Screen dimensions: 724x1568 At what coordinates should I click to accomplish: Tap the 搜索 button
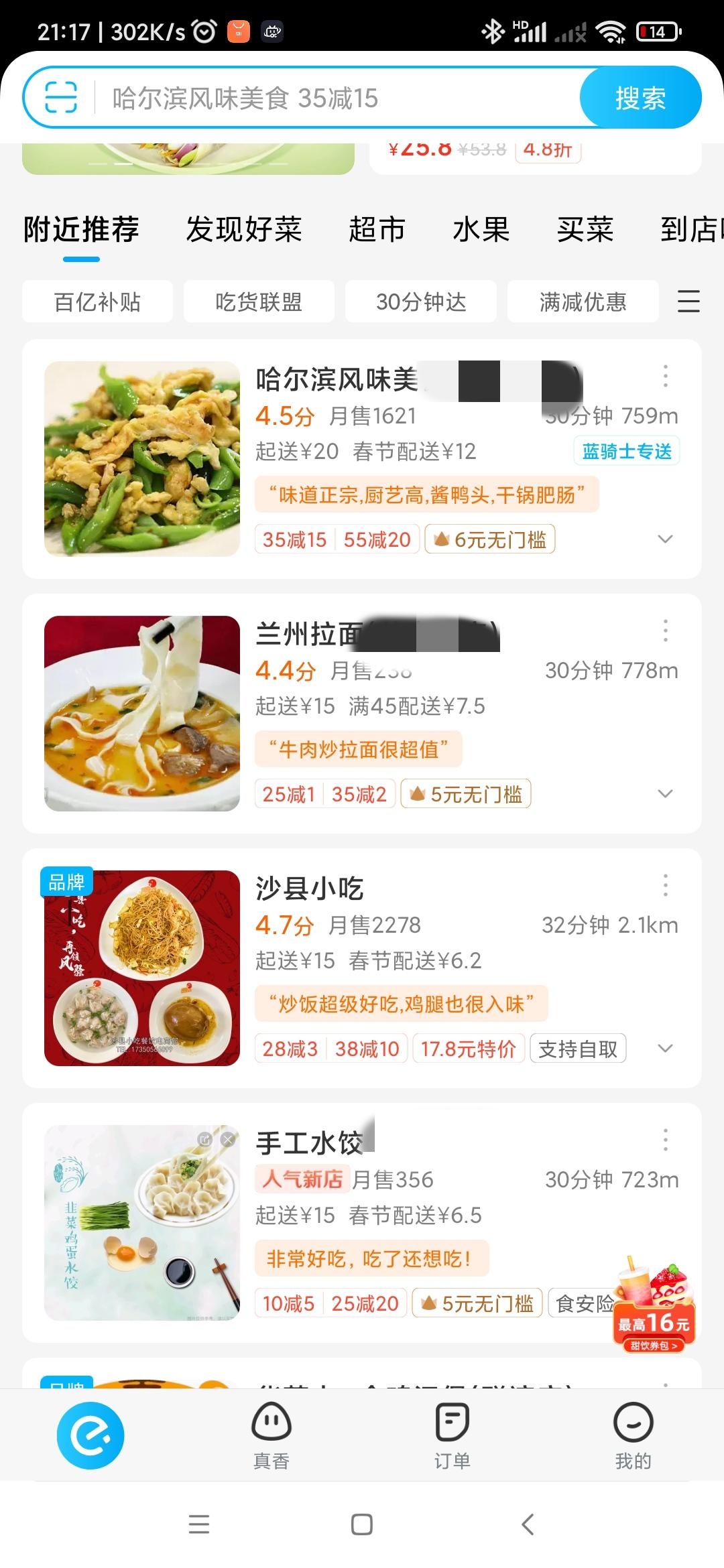tap(640, 98)
